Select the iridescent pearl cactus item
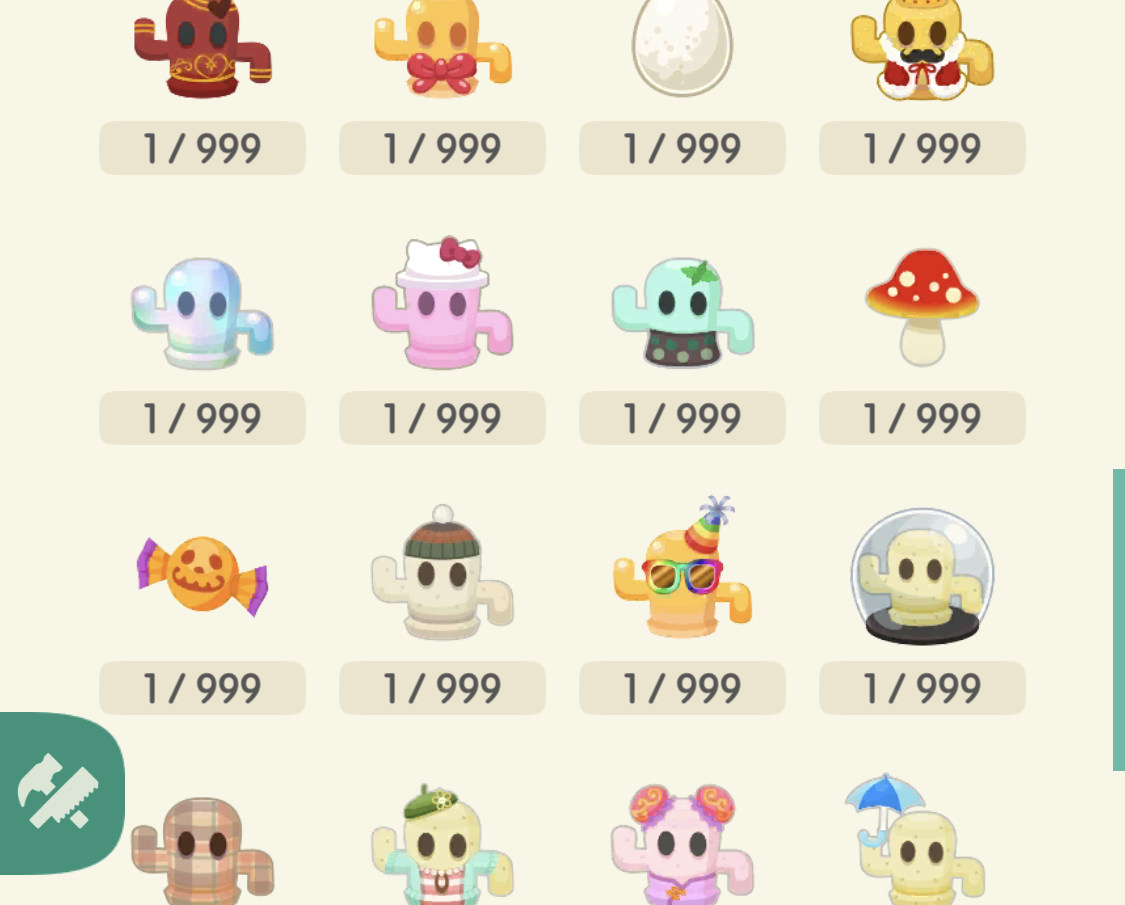The height and width of the screenshot is (905, 1125). click(202, 312)
